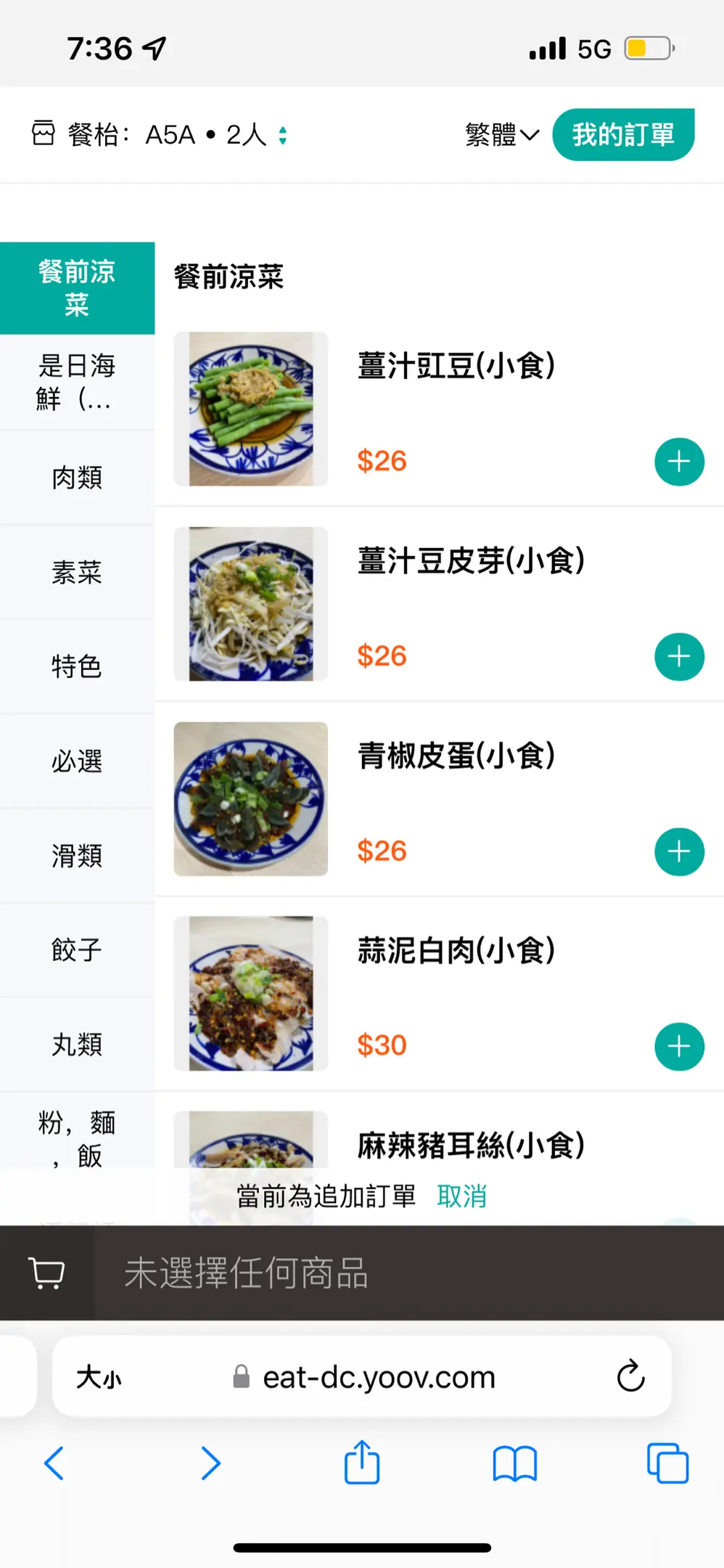
Task: Open the 丸類 category
Action: pyautogui.click(x=77, y=1044)
